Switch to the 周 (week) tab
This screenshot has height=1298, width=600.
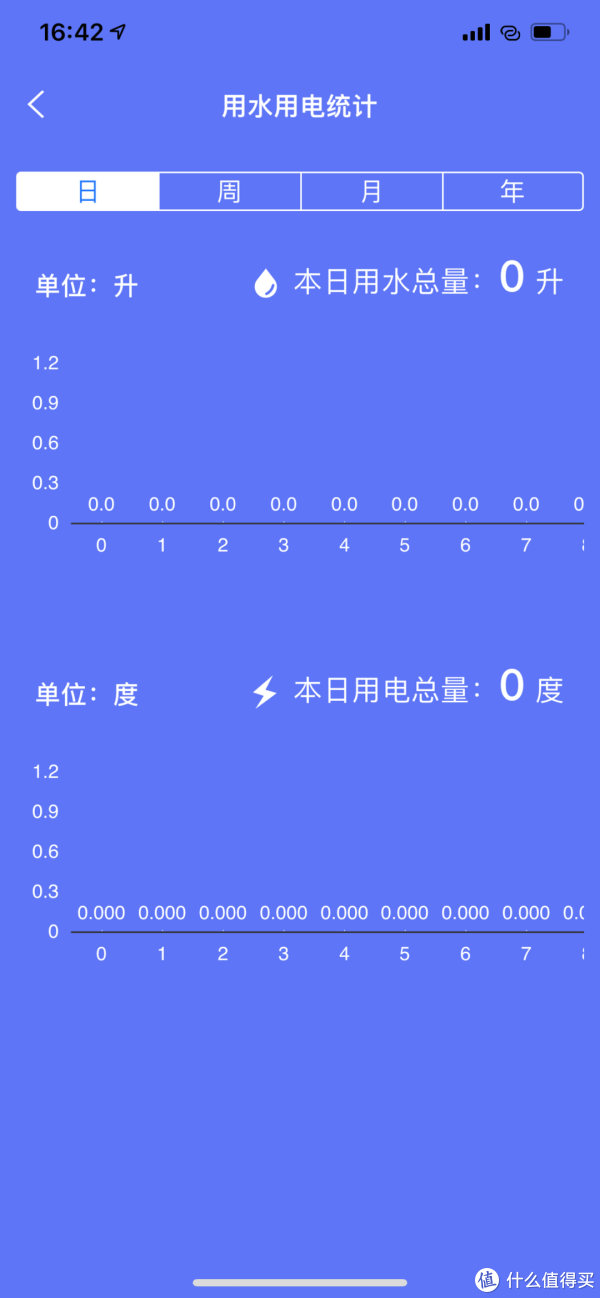point(230,191)
